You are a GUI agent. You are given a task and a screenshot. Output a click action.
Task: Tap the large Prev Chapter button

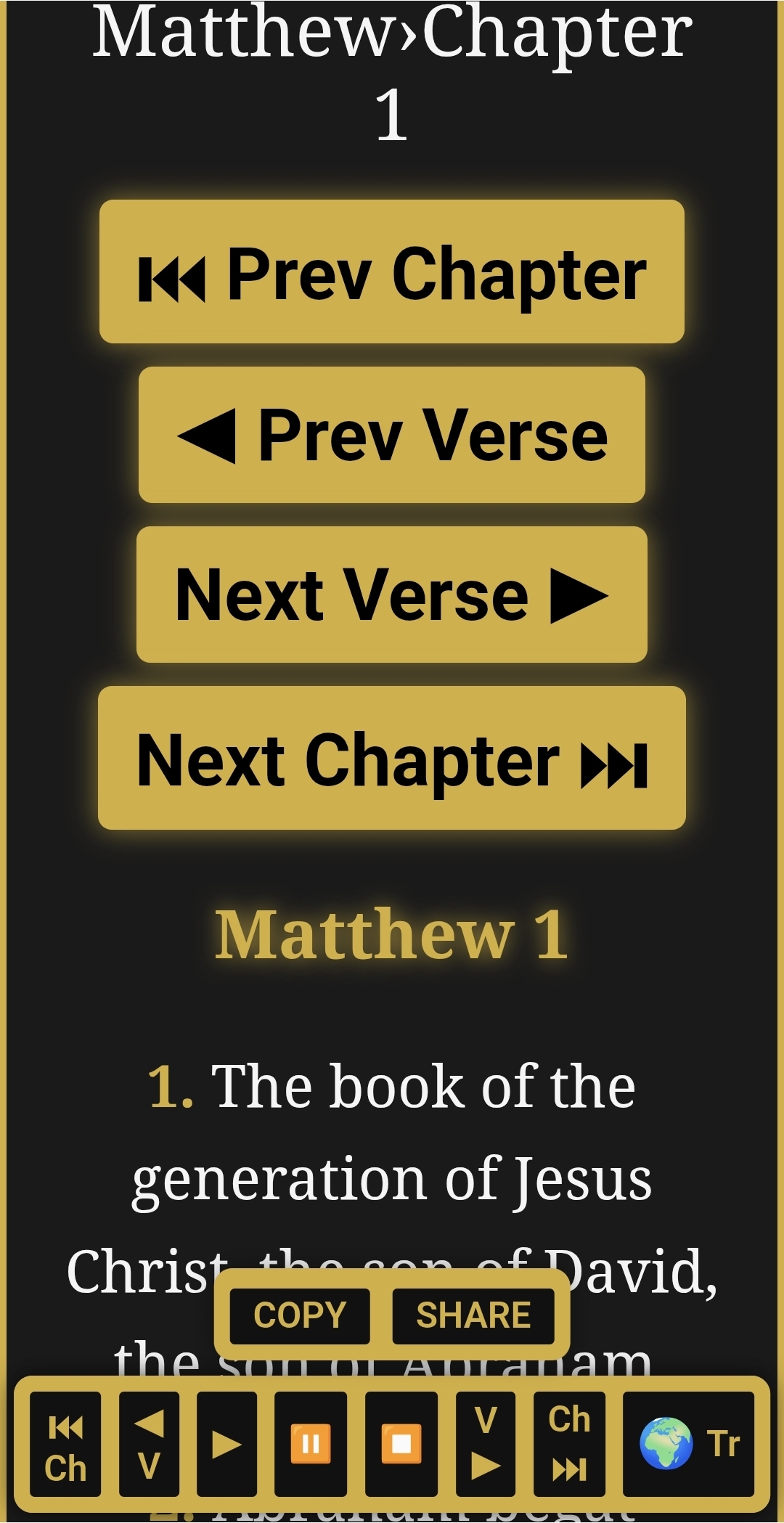[392, 272]
